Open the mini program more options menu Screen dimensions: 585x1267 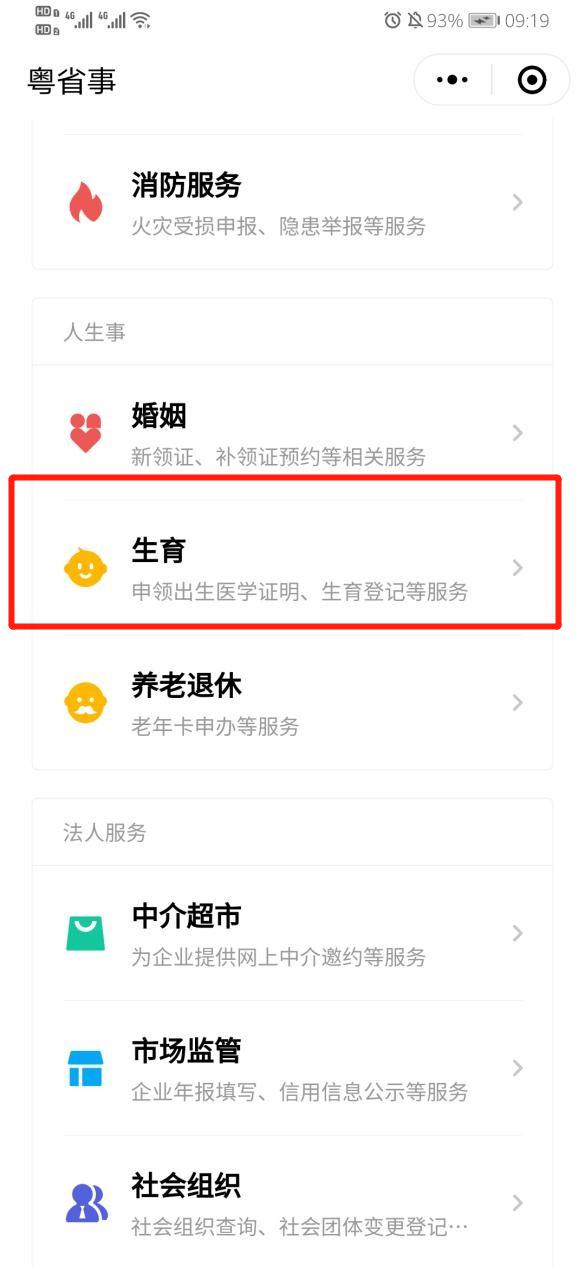click(453, 80)
